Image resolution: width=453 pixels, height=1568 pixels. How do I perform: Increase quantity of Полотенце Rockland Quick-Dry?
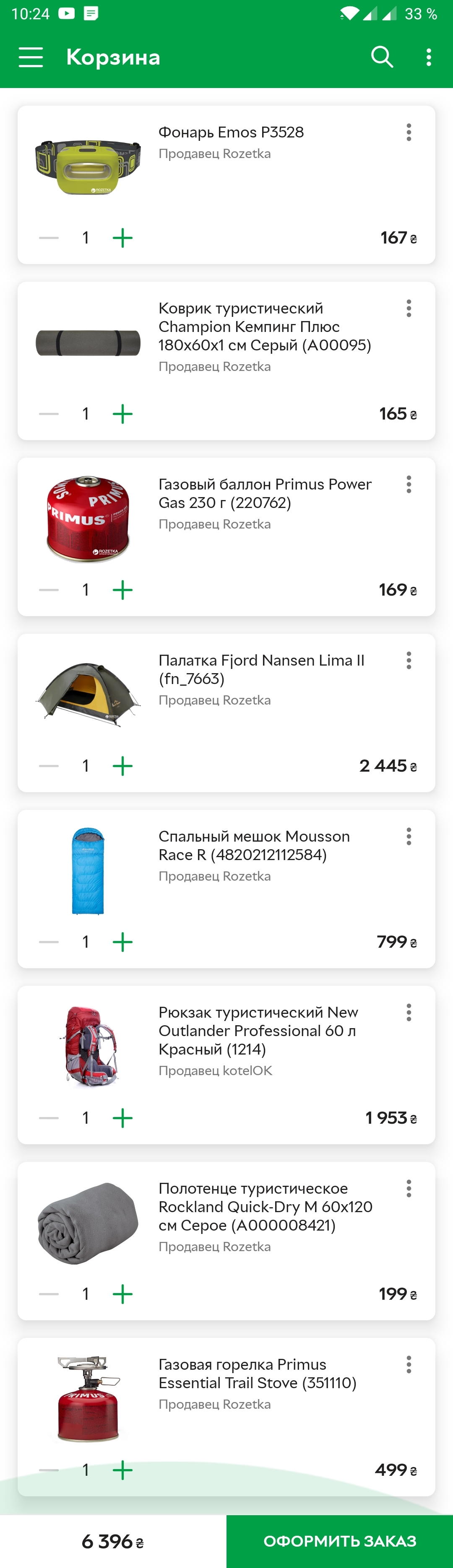point(122,1293)
